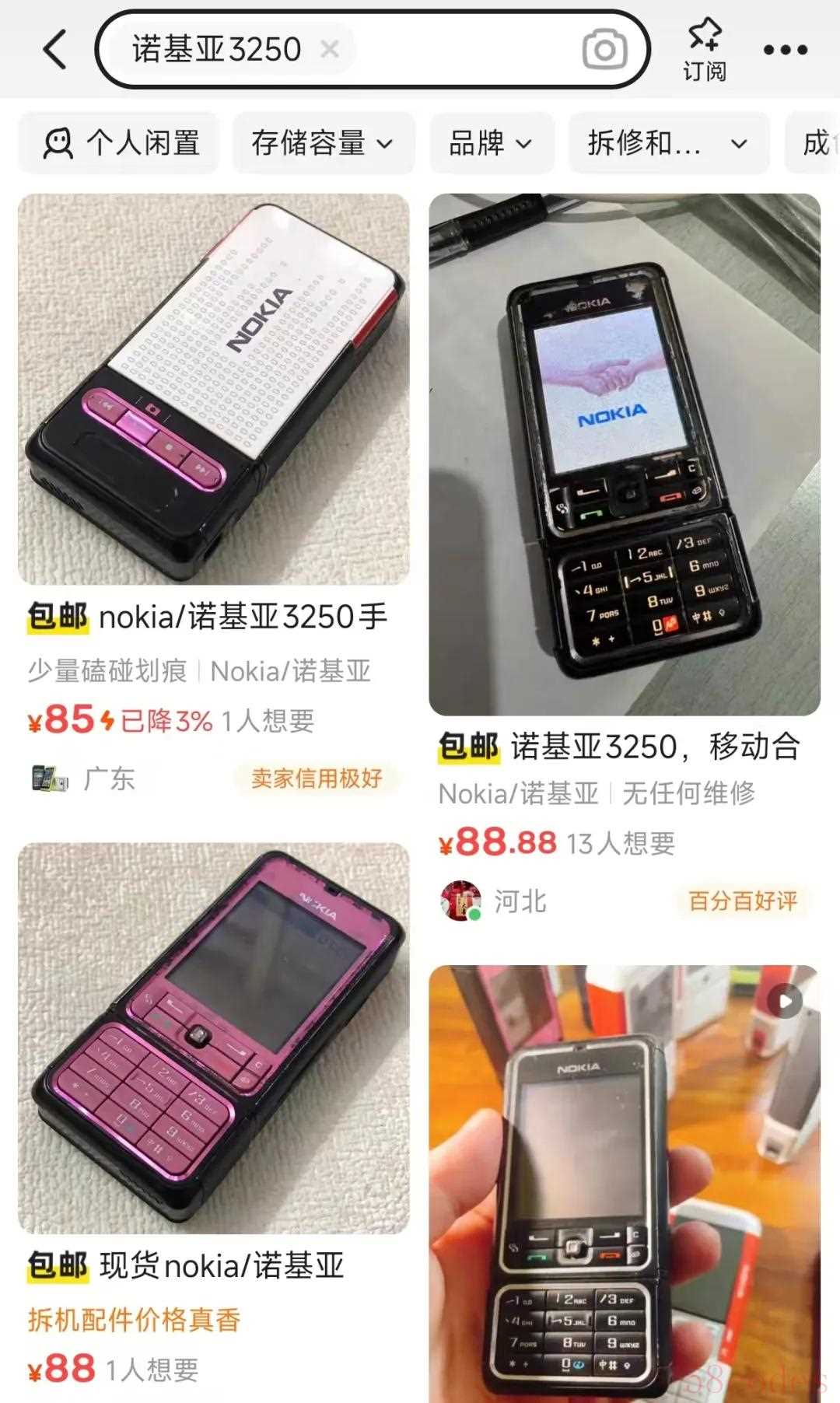The width and height of the screenshot is (840, 1403).
Task: Expand the 品牌 filter dropdown
Action: click(491, 143)
